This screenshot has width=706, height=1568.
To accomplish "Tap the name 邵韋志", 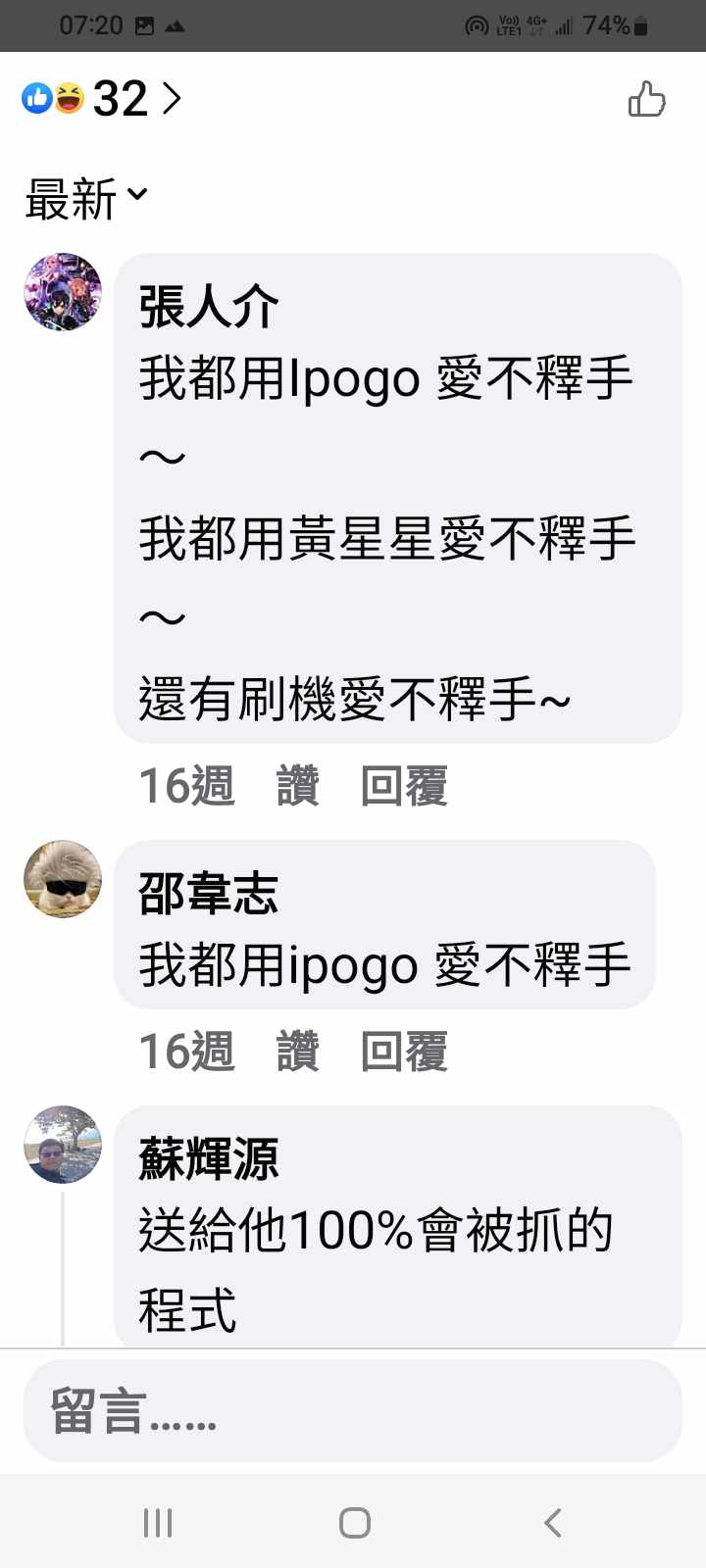I will [x=209, y=893].
